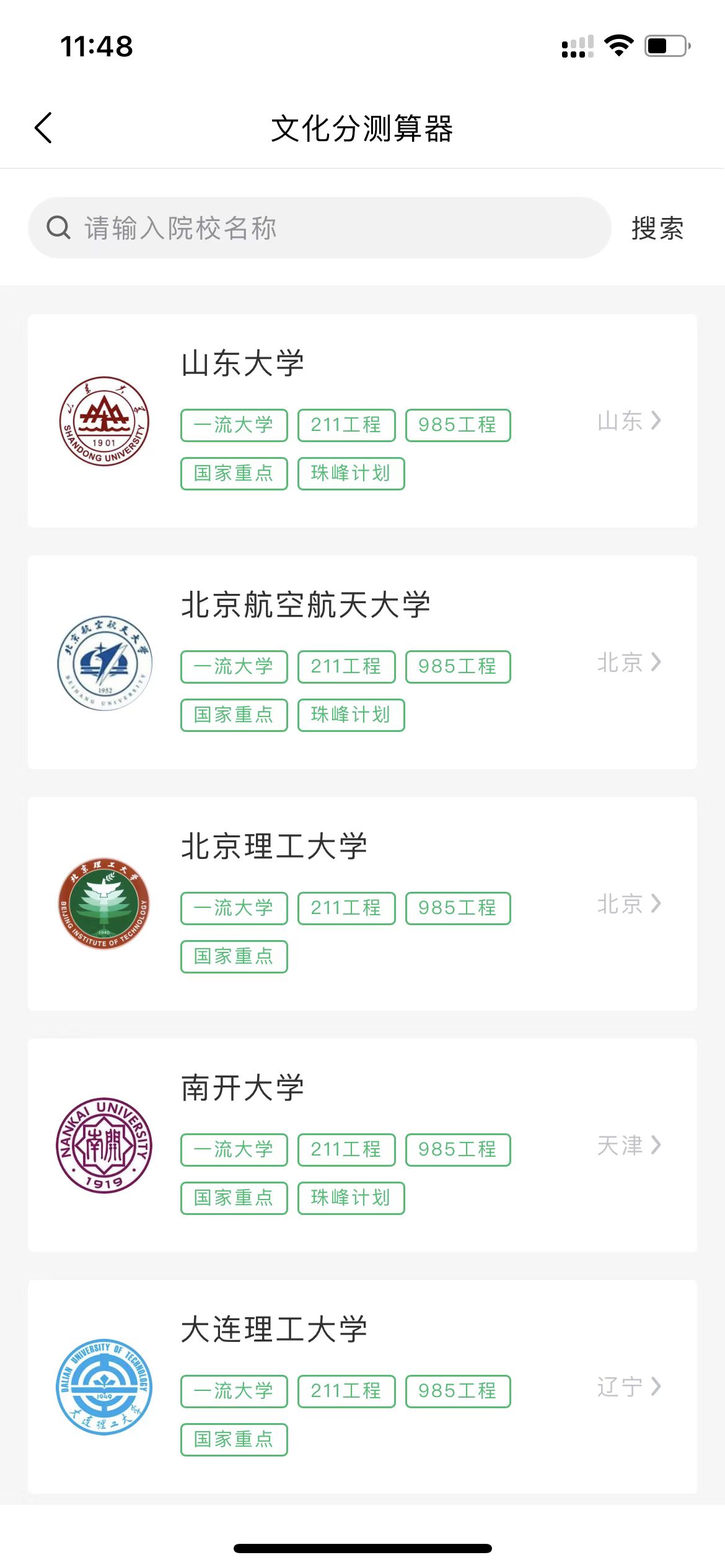View the 南开大学 card
The image size is (725, 1568).
(362, 1145)
